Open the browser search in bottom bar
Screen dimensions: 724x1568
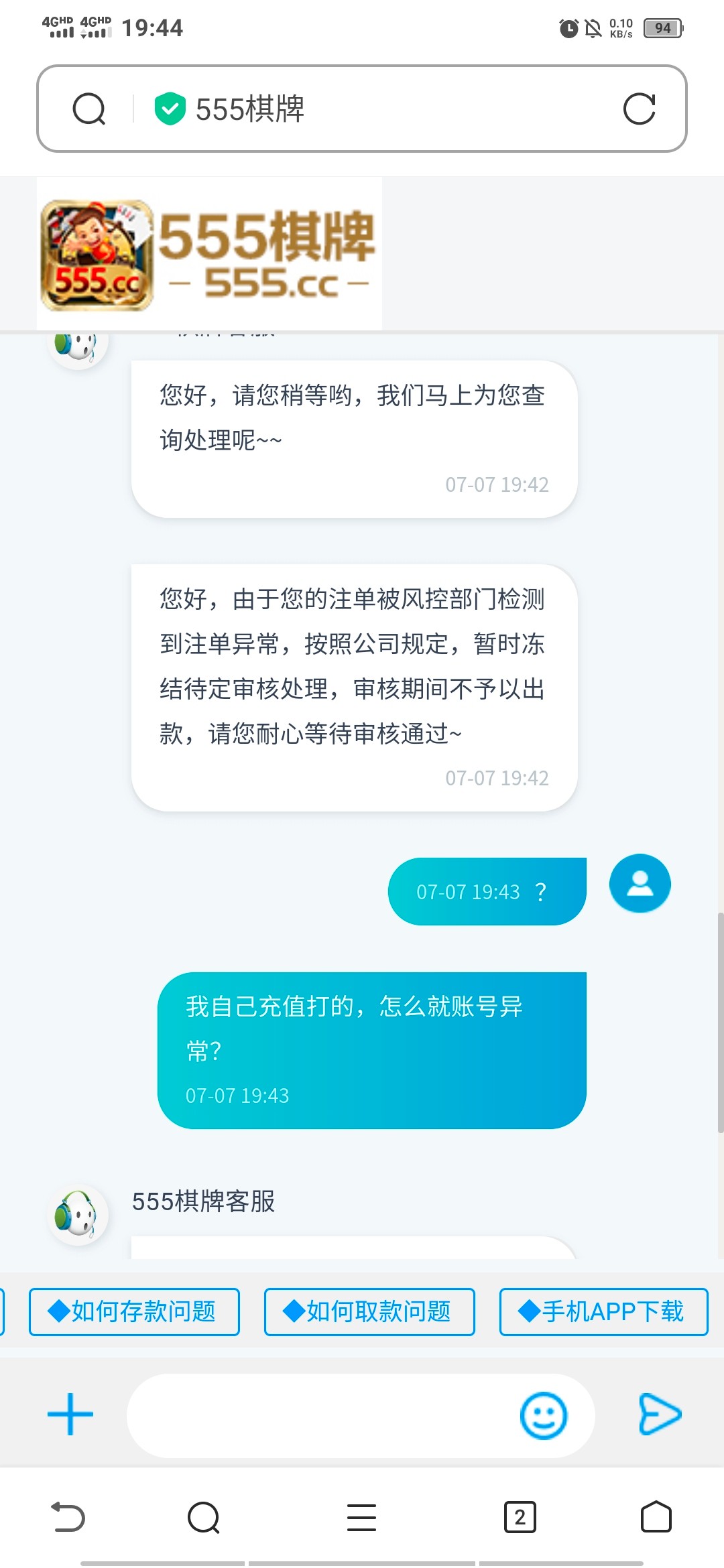pos(204,1518)
